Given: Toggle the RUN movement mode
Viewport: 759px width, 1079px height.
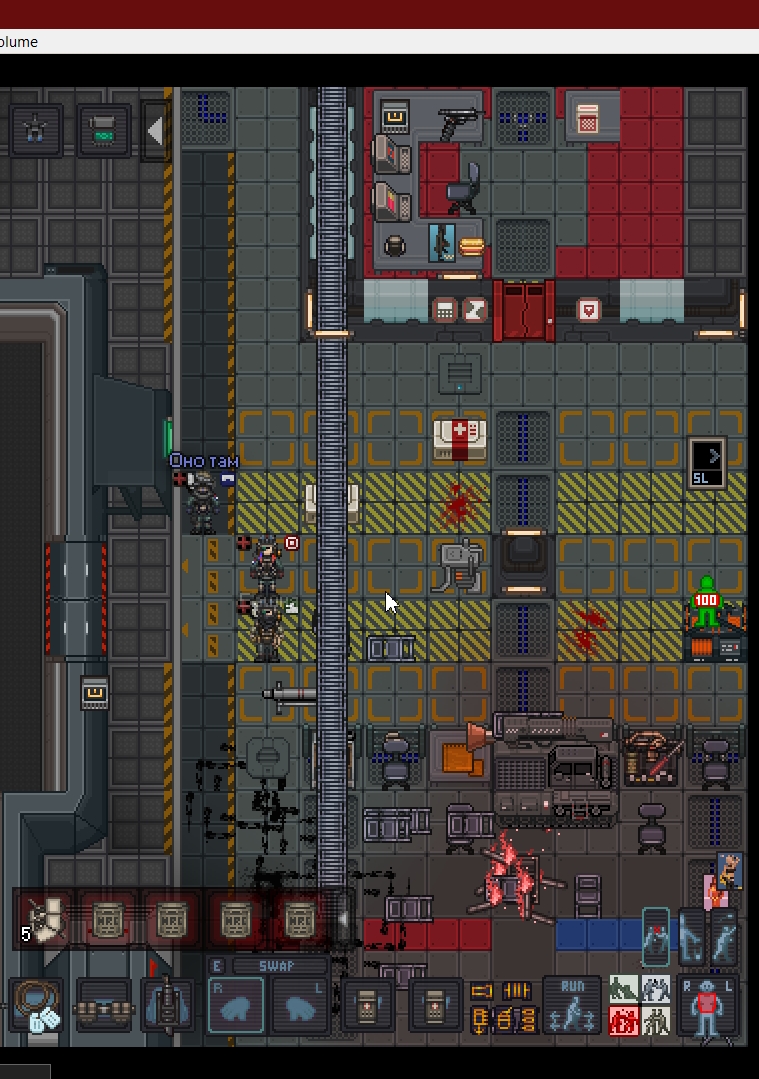Looking at the screenshot, I should pyautogui.click(x=572, y=1005).
